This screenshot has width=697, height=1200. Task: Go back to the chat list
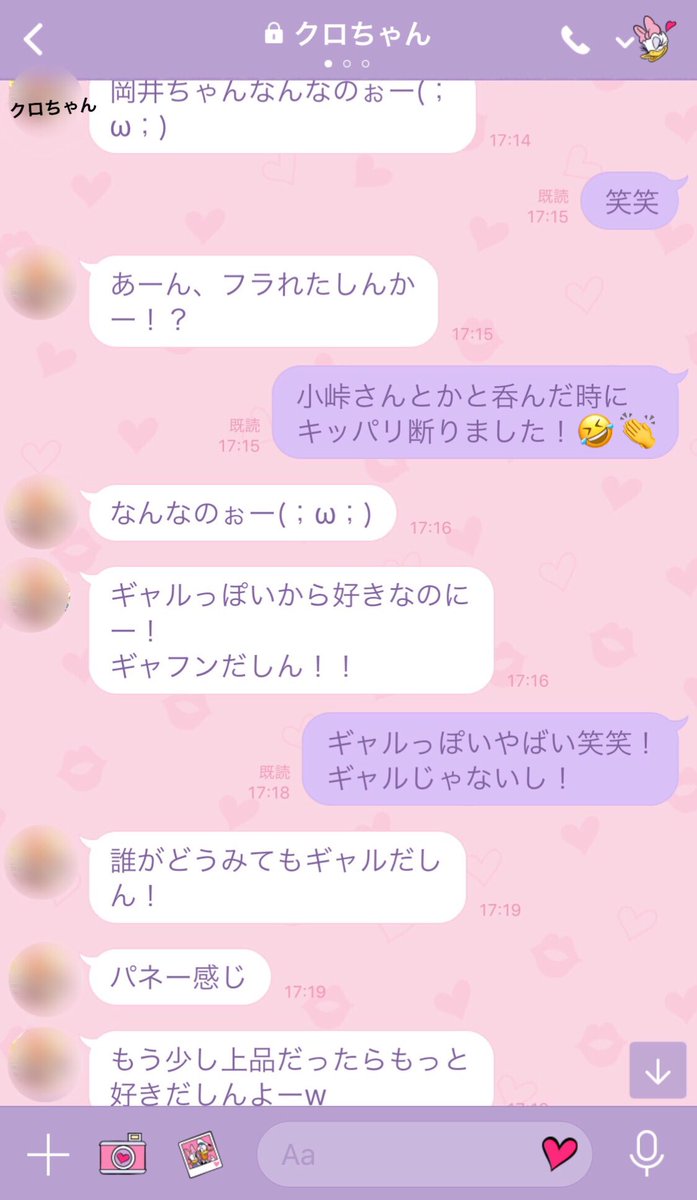(34, 40)
